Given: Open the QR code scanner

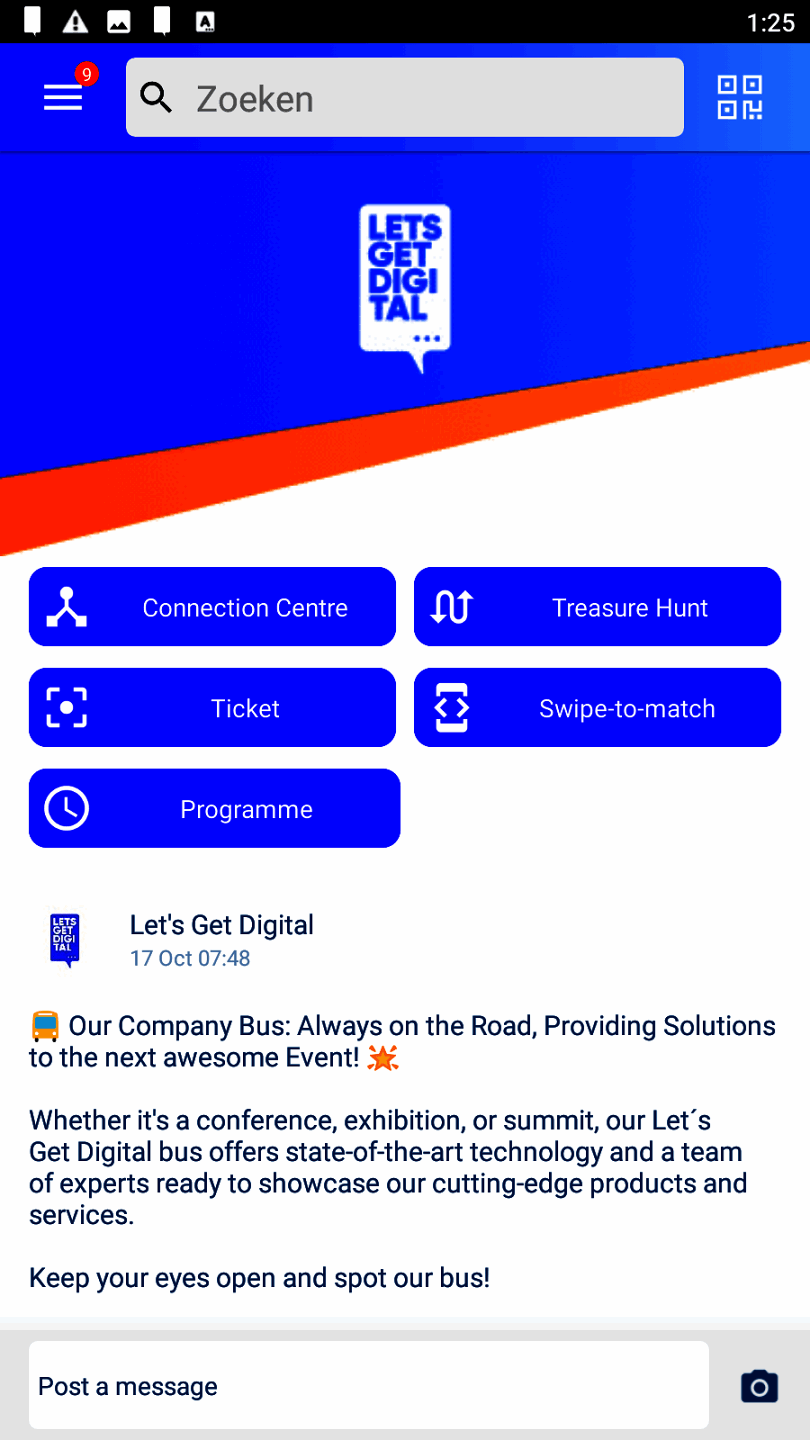Looking at the screenshot, I should click(740, 98).
